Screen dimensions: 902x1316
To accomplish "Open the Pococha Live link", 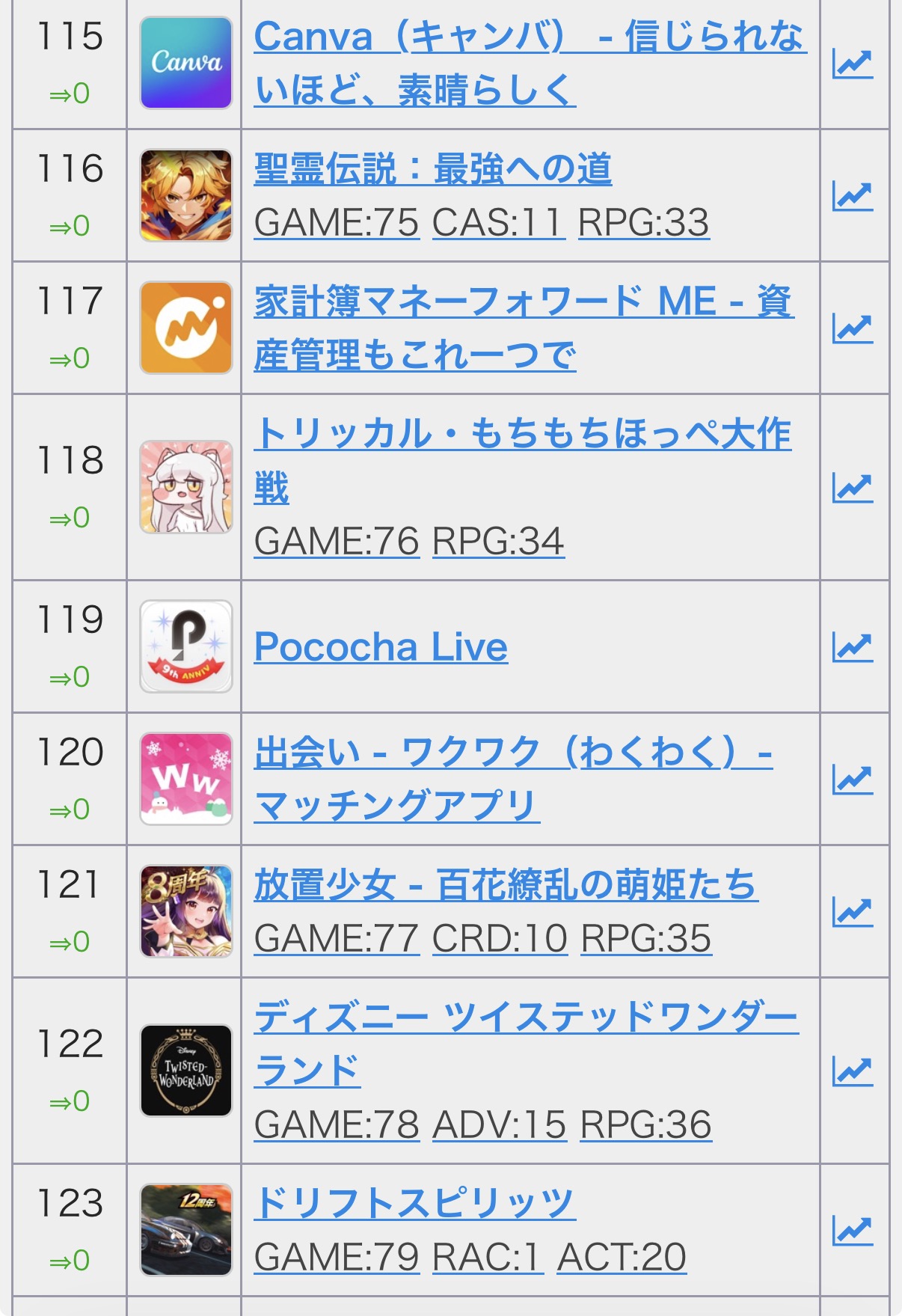I will pos(381,647).
